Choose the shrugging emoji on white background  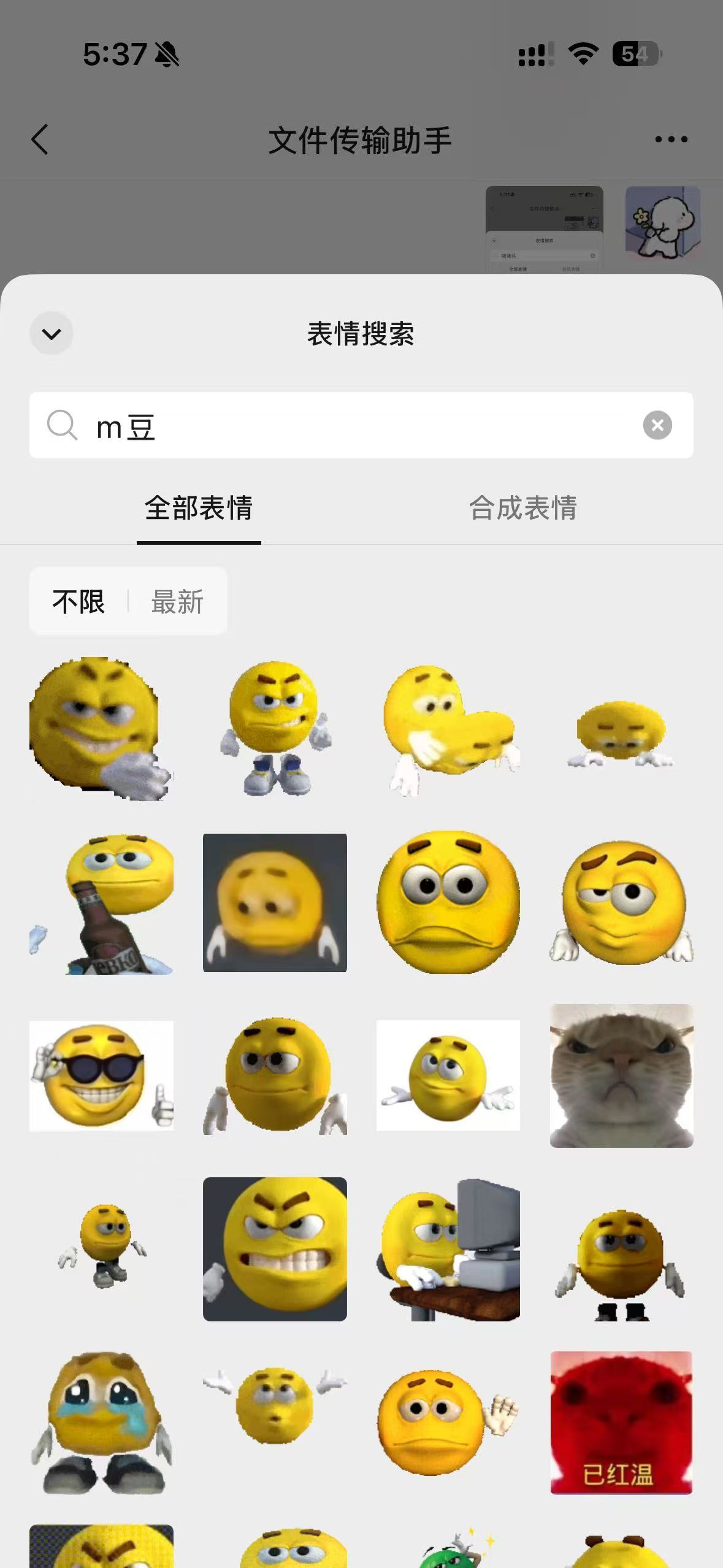[448, 1075]
